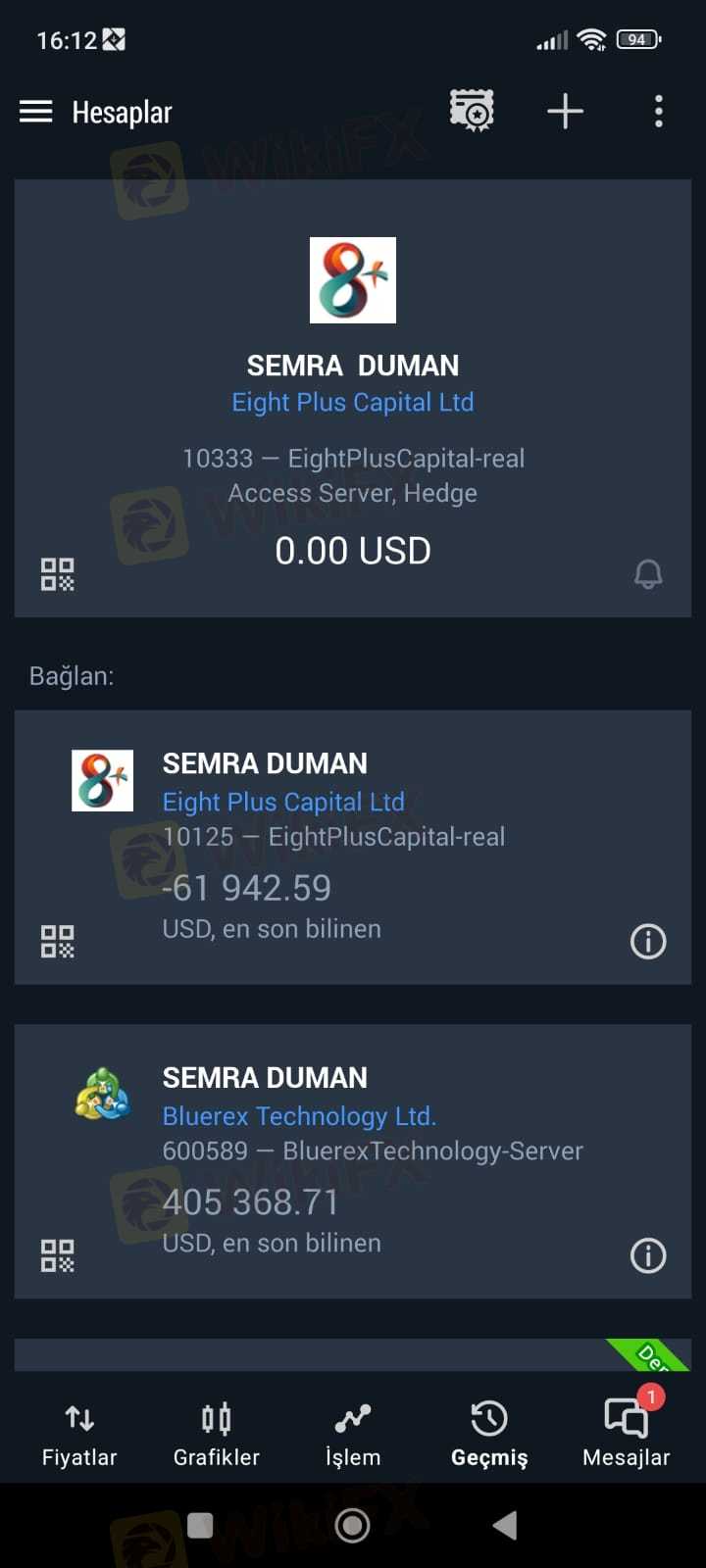Open the notification bell on account 10333
Image resolution: width=706 pixels, height=1568 pixels.
tap(648, 574)
